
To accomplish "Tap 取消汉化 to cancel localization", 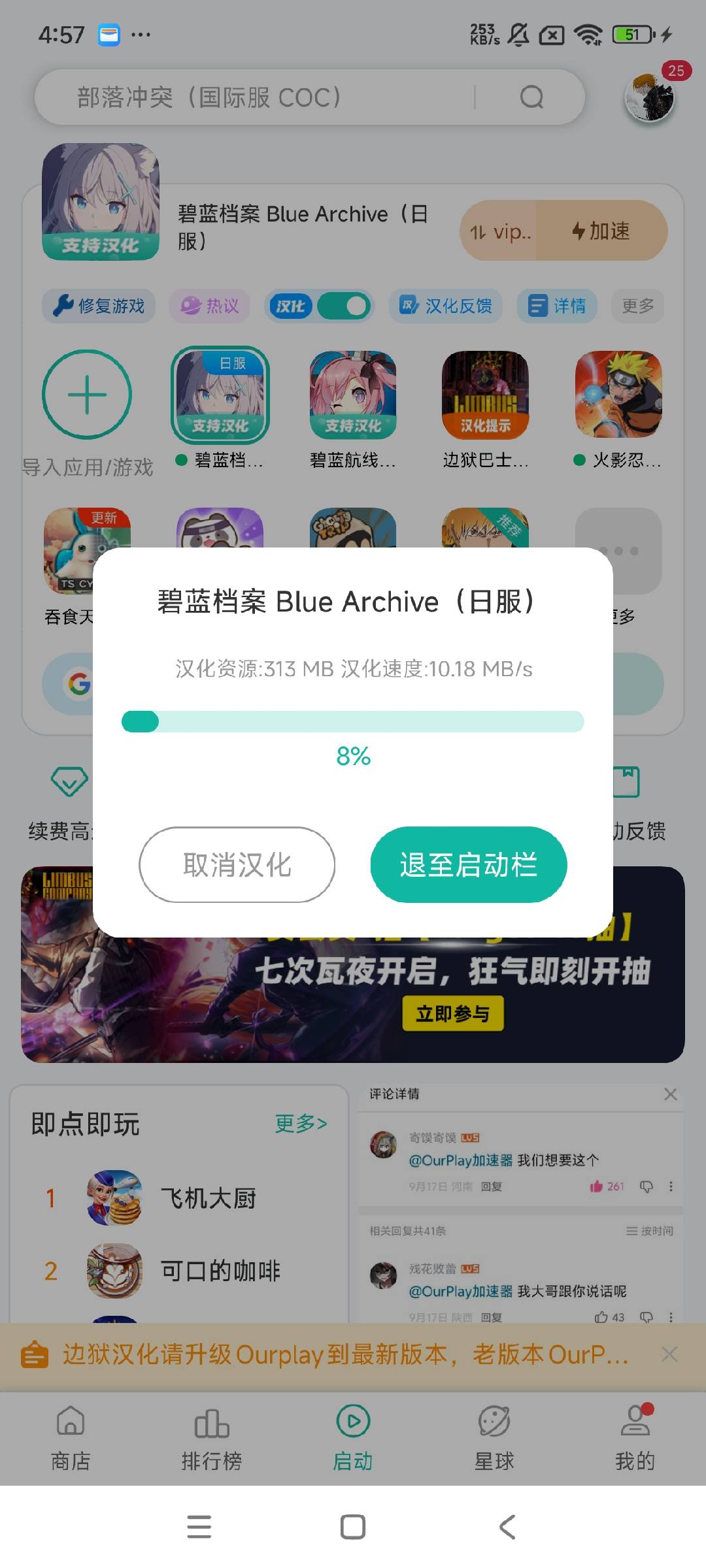I will [237, 864].
